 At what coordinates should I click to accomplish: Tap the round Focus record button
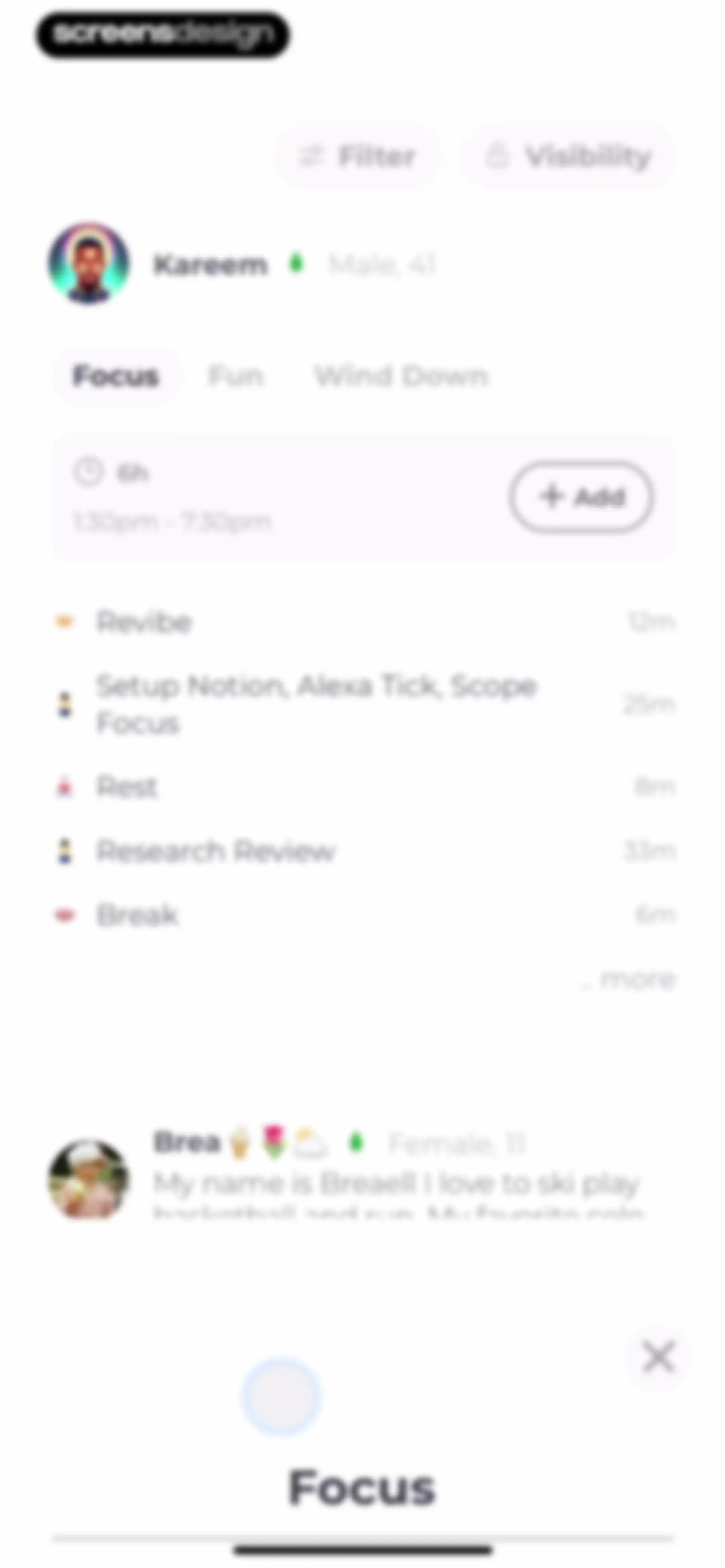tap(281, 1396)
